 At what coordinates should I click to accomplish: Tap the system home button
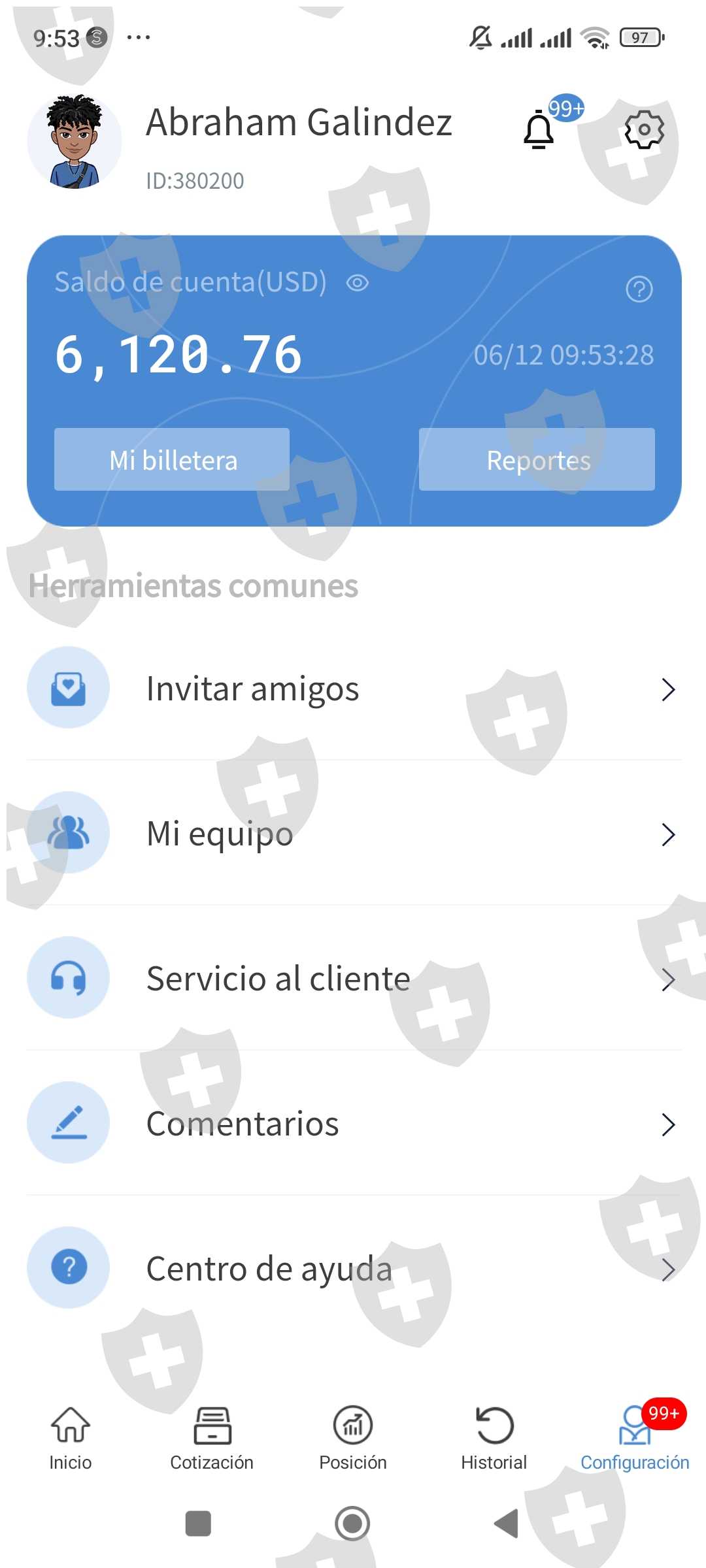click(x=352, y=1524)
